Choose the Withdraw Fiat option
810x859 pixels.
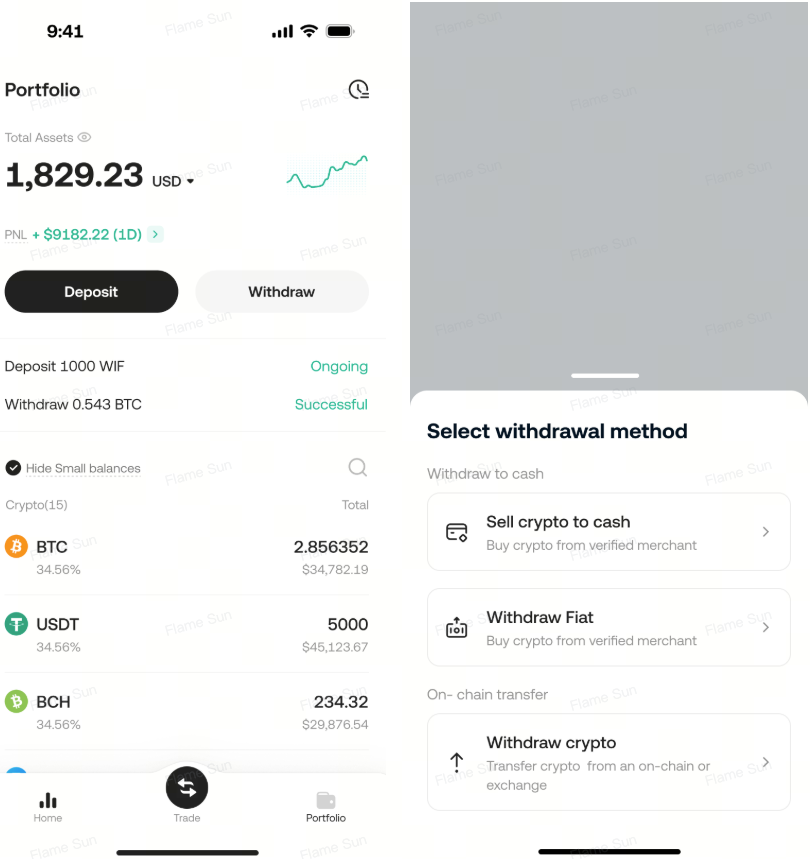tap(608, 628)
